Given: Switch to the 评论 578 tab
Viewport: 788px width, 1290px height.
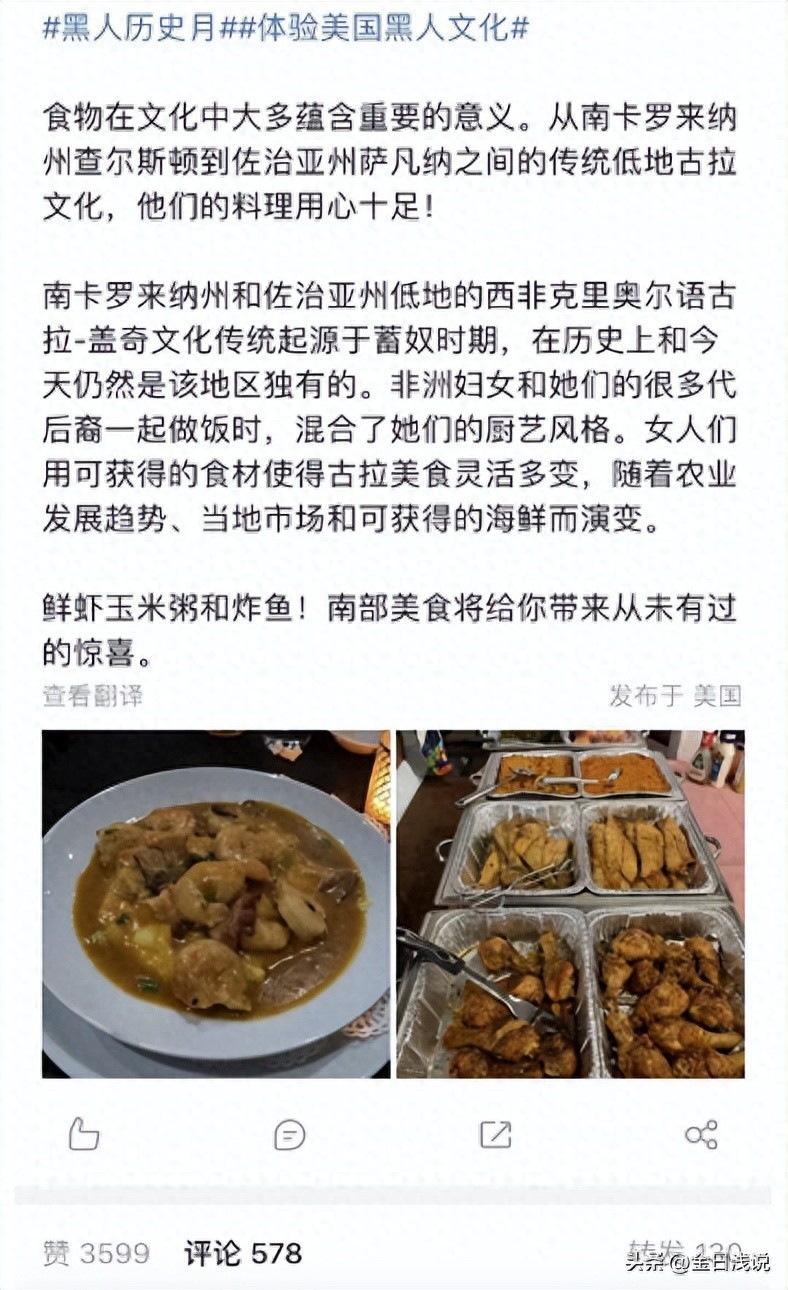Looking at the screenshot, I should click(243, 1253).
